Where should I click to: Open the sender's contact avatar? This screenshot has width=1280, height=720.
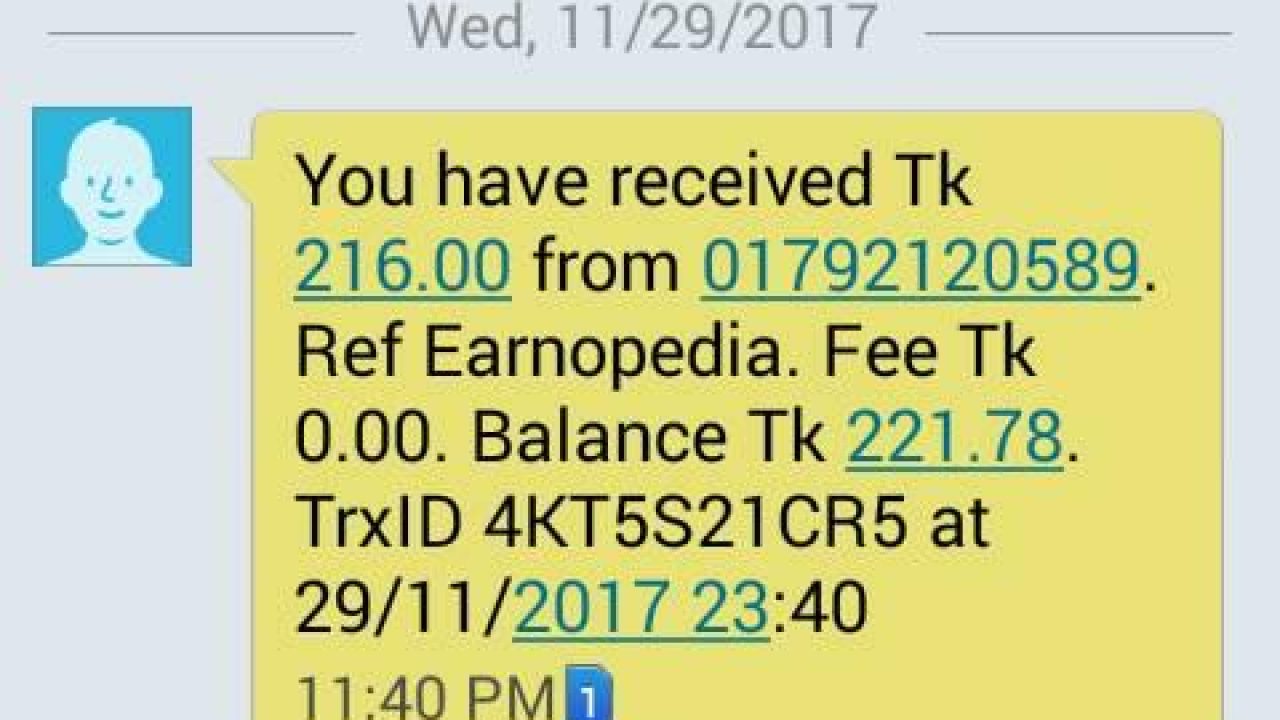coord(112,187)
